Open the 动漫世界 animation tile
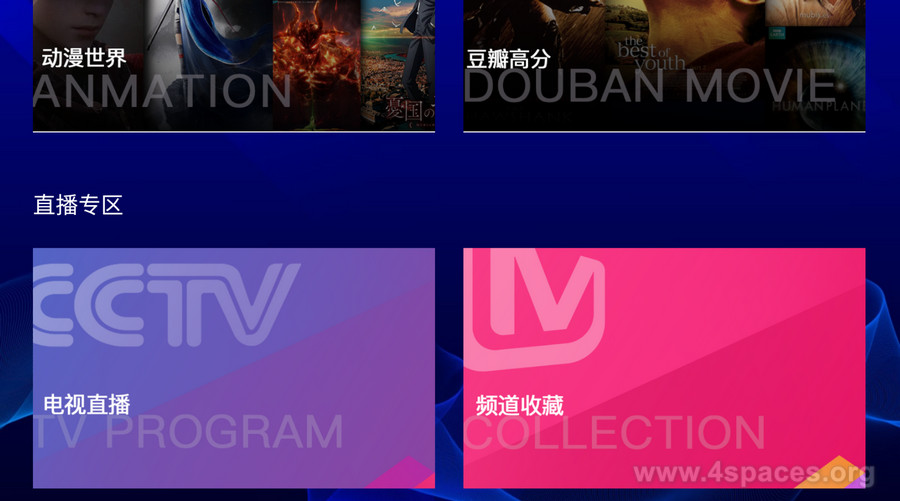Viewport: 900px width, 501px height. point(234,65)
